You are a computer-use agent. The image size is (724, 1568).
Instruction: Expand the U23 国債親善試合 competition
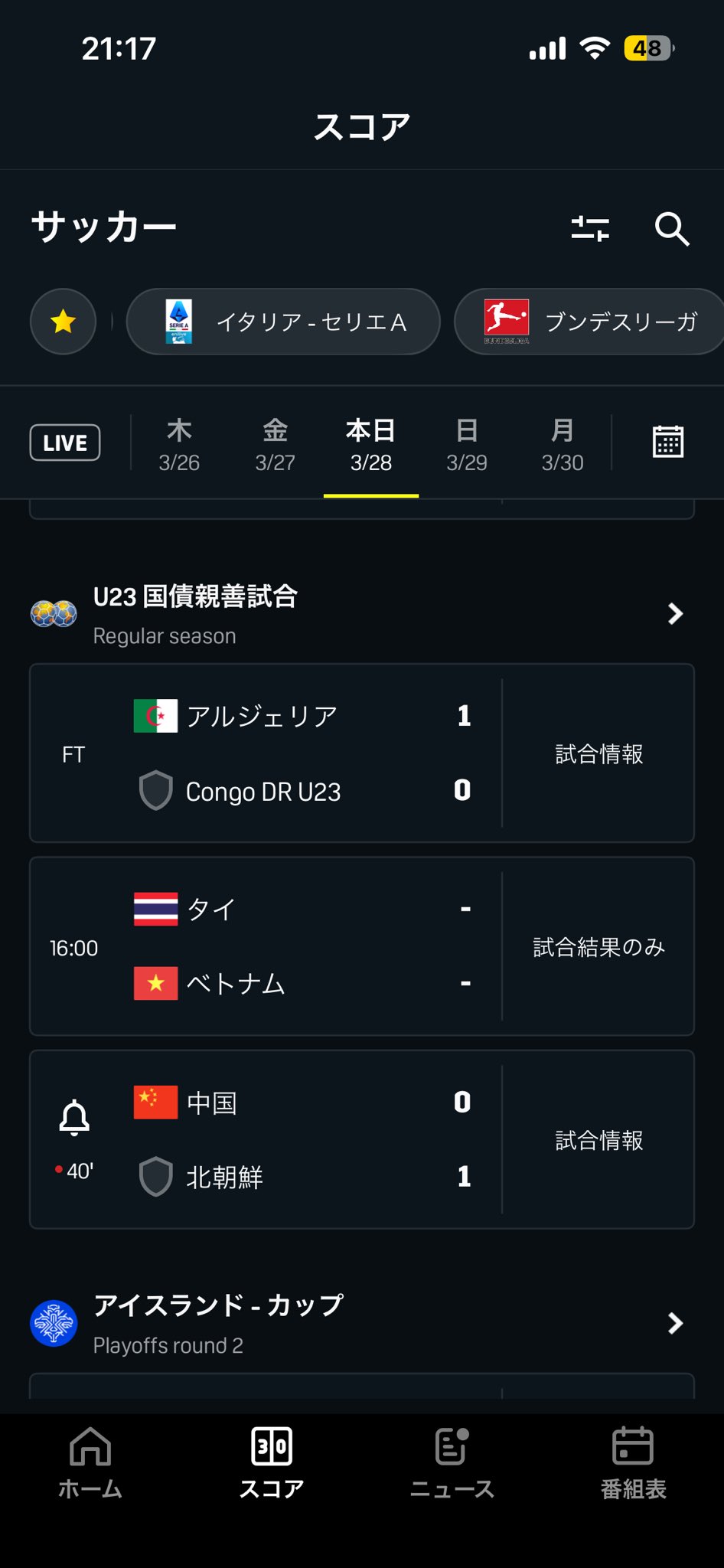tap(674, 613)
